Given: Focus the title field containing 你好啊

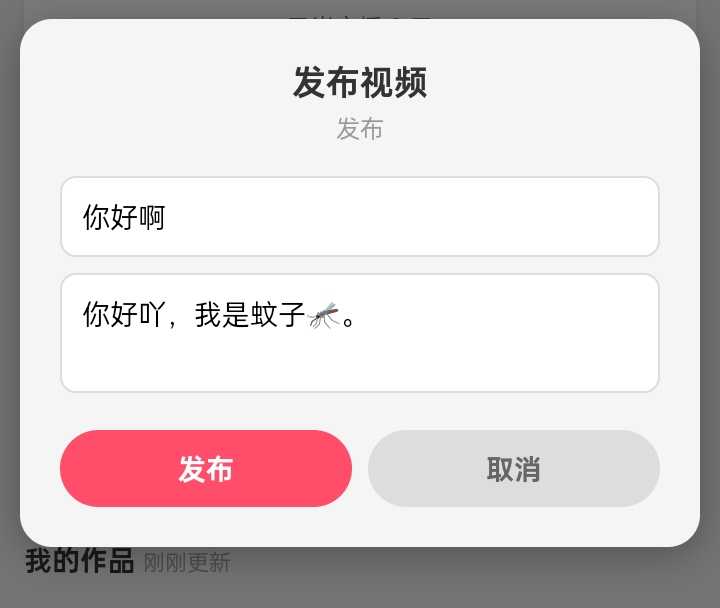Looking at the screenshot, I should click(x=360, y=217).
